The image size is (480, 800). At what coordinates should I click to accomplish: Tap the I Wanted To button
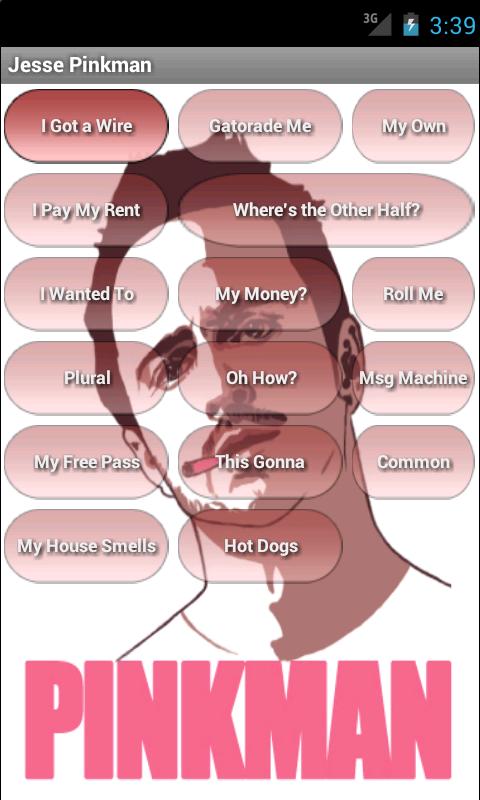click(x=86, y=294)
